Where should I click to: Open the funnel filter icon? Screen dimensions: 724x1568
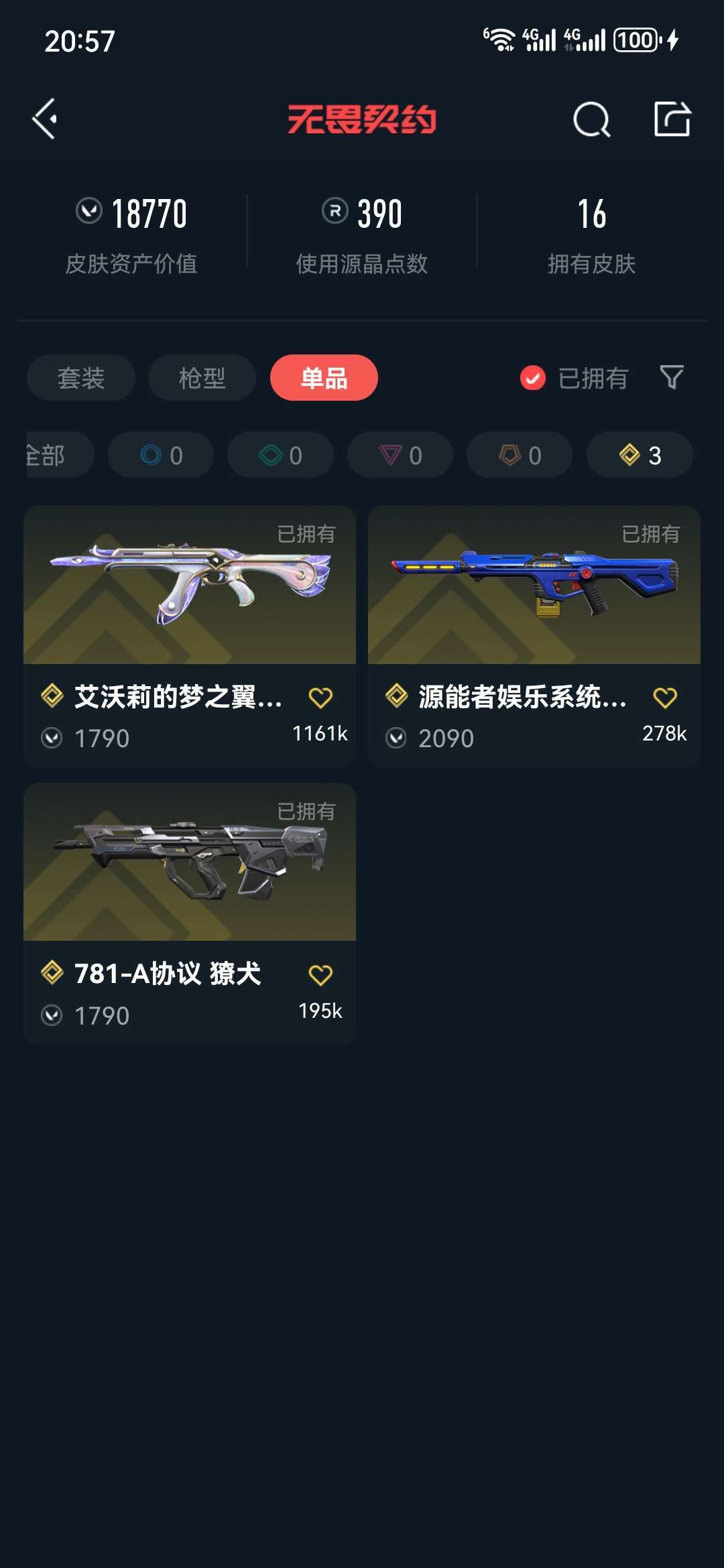coord(671,377)
